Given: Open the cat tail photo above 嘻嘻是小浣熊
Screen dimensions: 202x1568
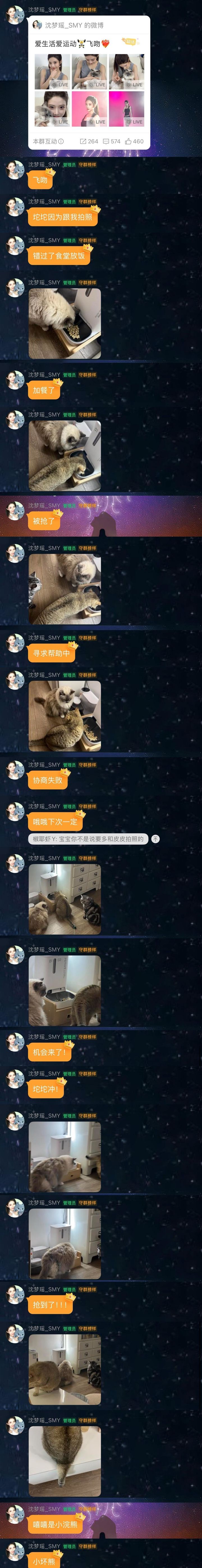Looking at the screenshot, I should tap(65, 1460).
